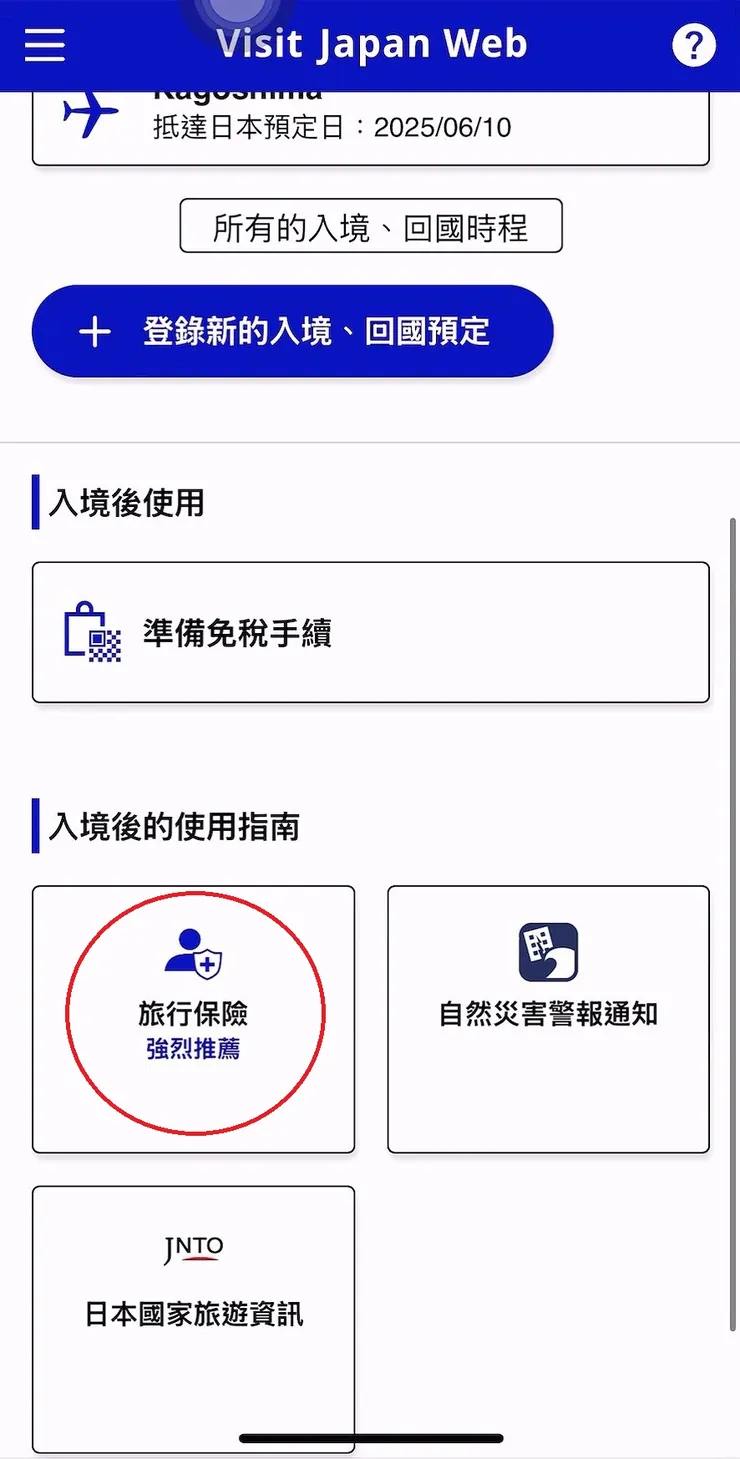Click the 入境後使用 section header
Viewport: 740px width, 1459px height.
coord(124,504)
